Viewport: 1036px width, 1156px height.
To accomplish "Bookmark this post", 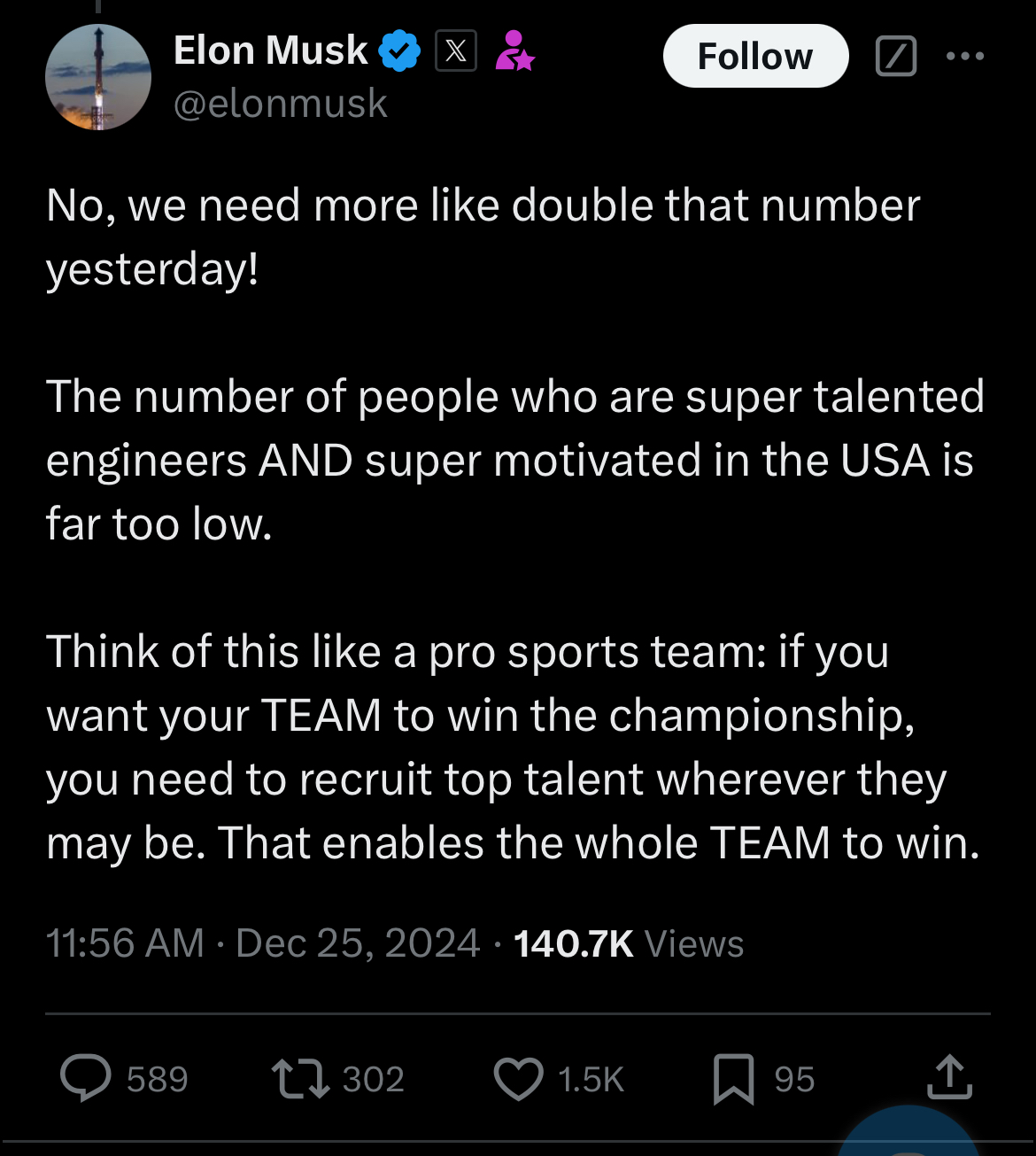I will click(733, 1078).
